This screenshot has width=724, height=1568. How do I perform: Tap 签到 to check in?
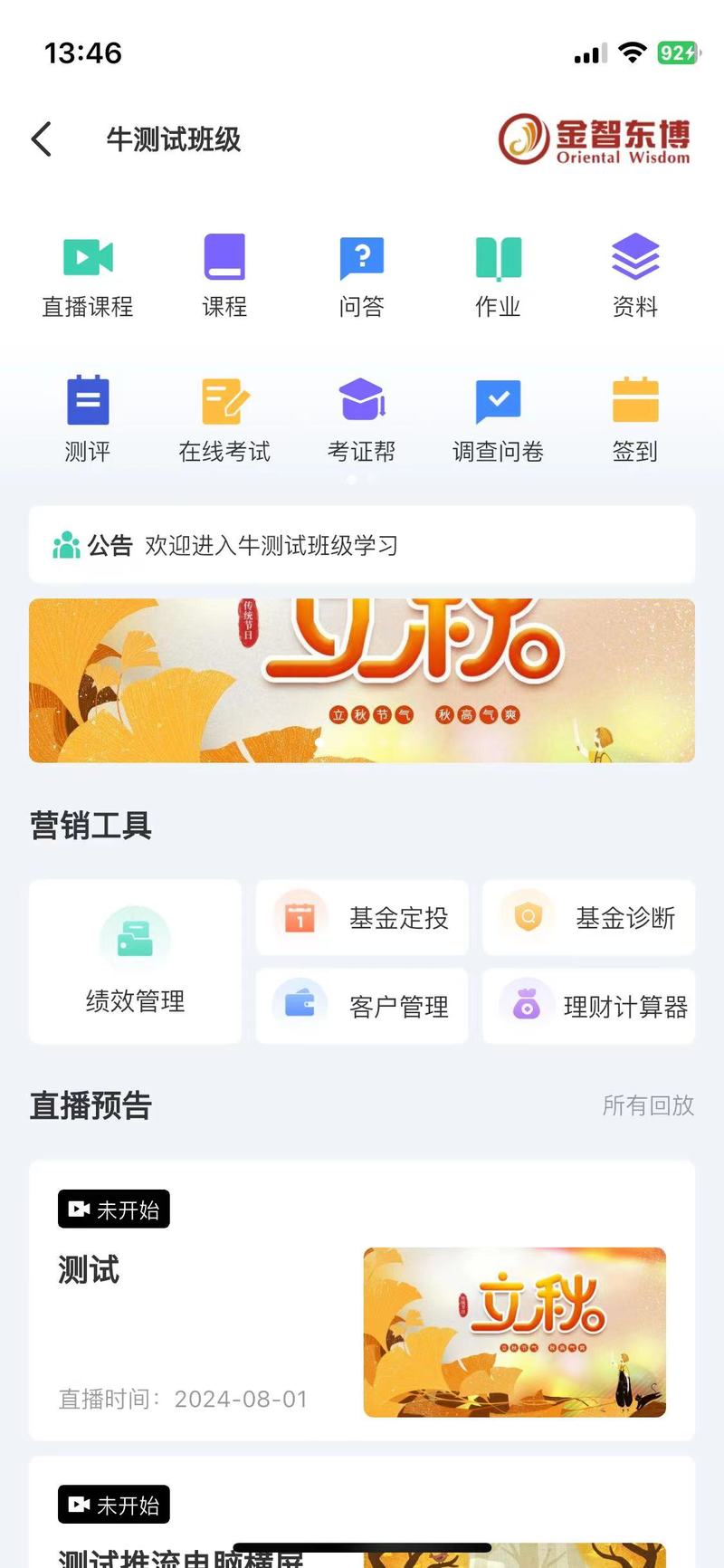click(x=635, y=419)
